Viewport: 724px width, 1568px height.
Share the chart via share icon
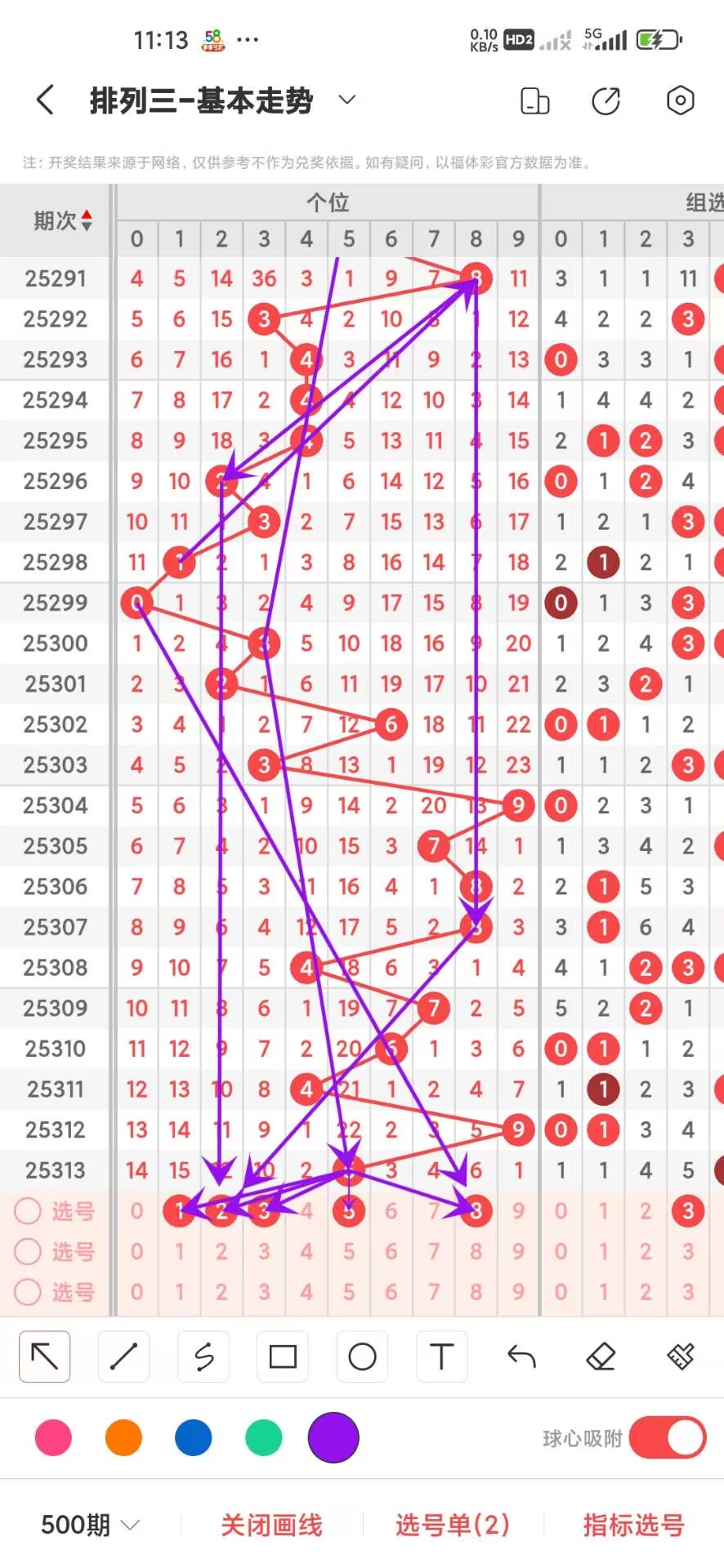click(x=606, y=100)
